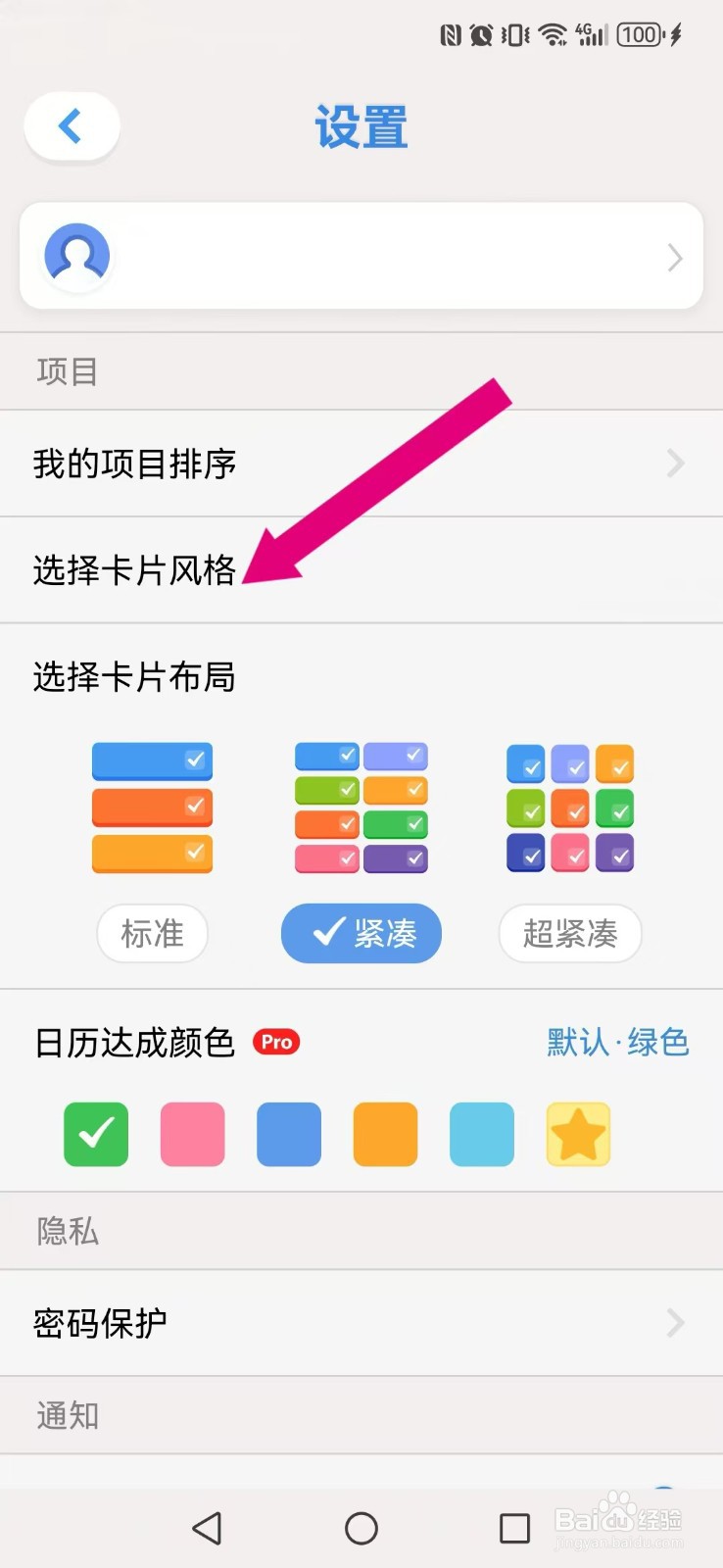Tap the Pro badge next to 日历达成颜色
Screen dimensions: 723x1568
click(275, 1042)
